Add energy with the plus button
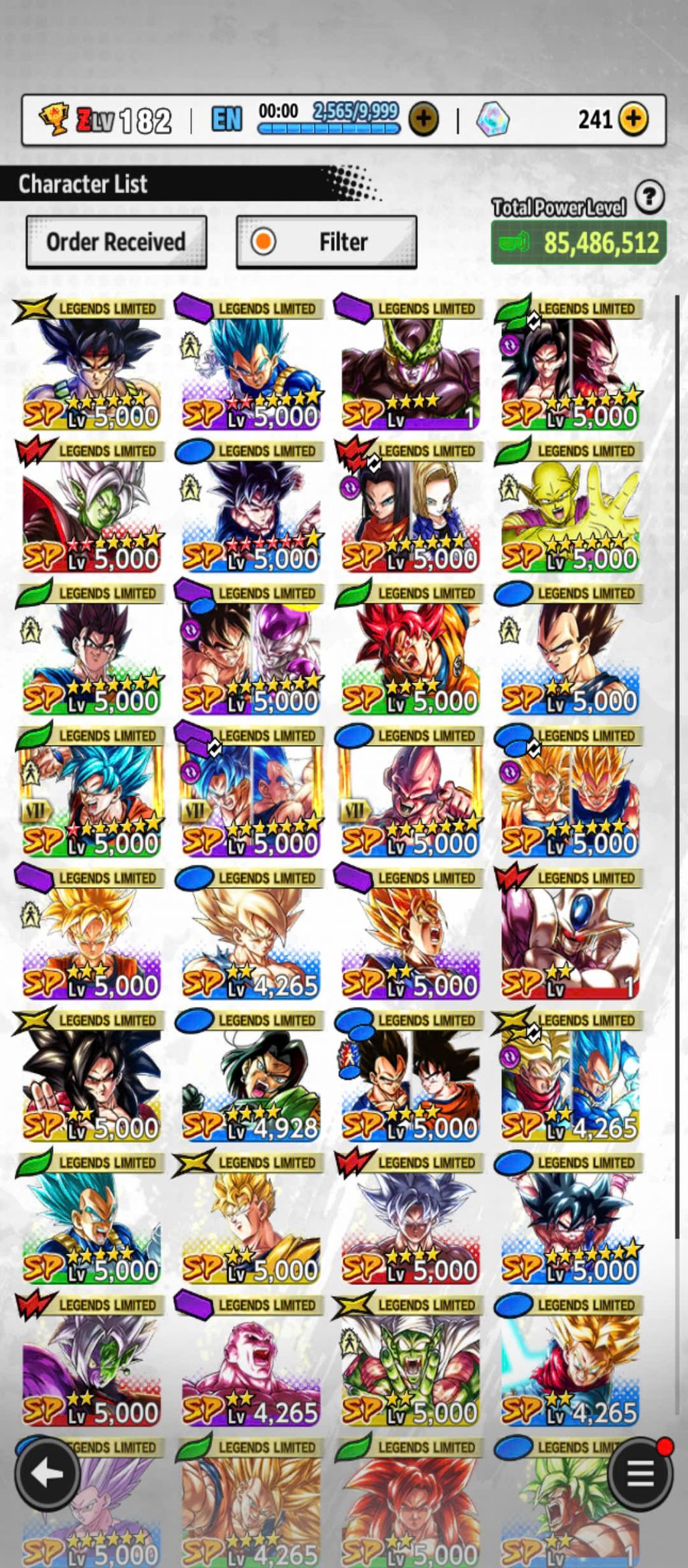 coord(424,120)
